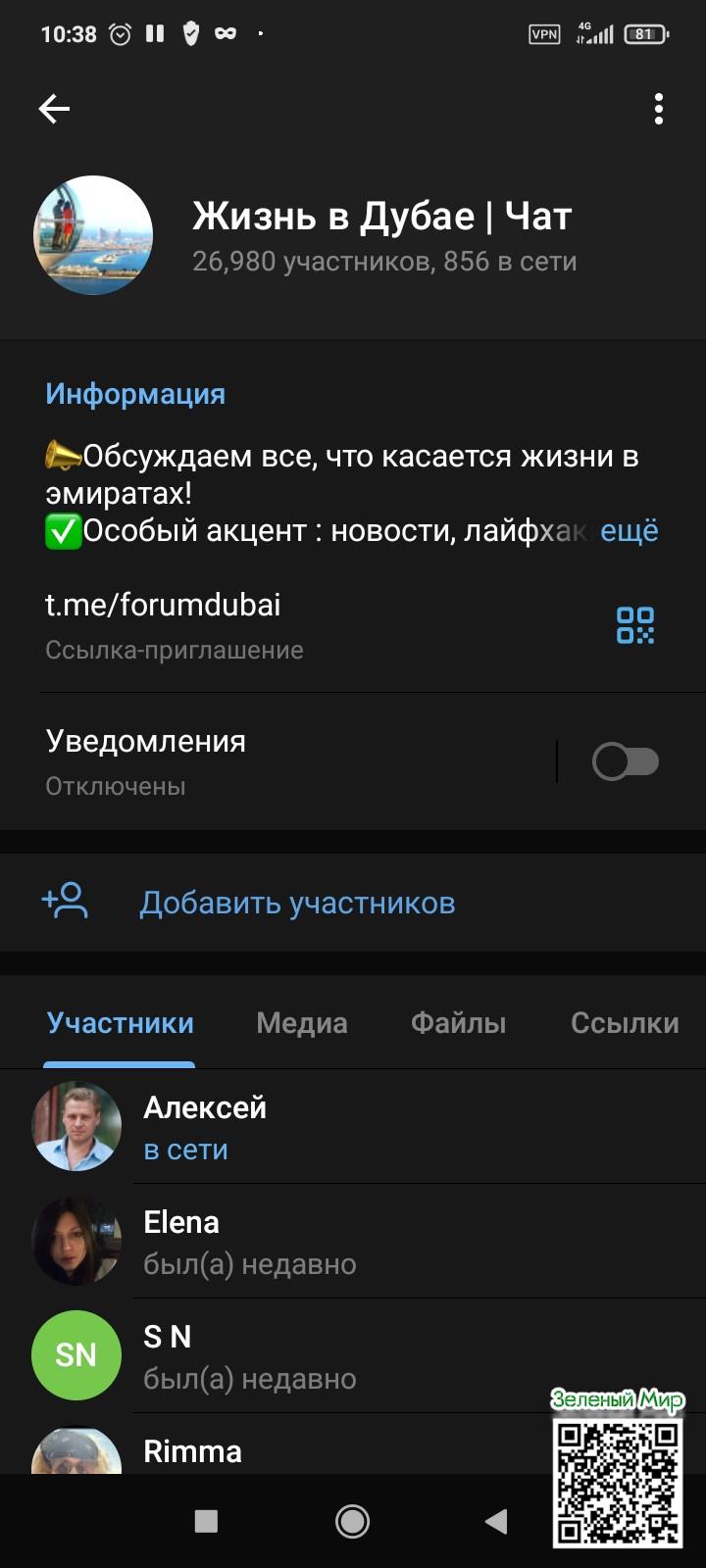Tap Добавить участников
This screenshot has height=1568, width=706.
(296, 903)
